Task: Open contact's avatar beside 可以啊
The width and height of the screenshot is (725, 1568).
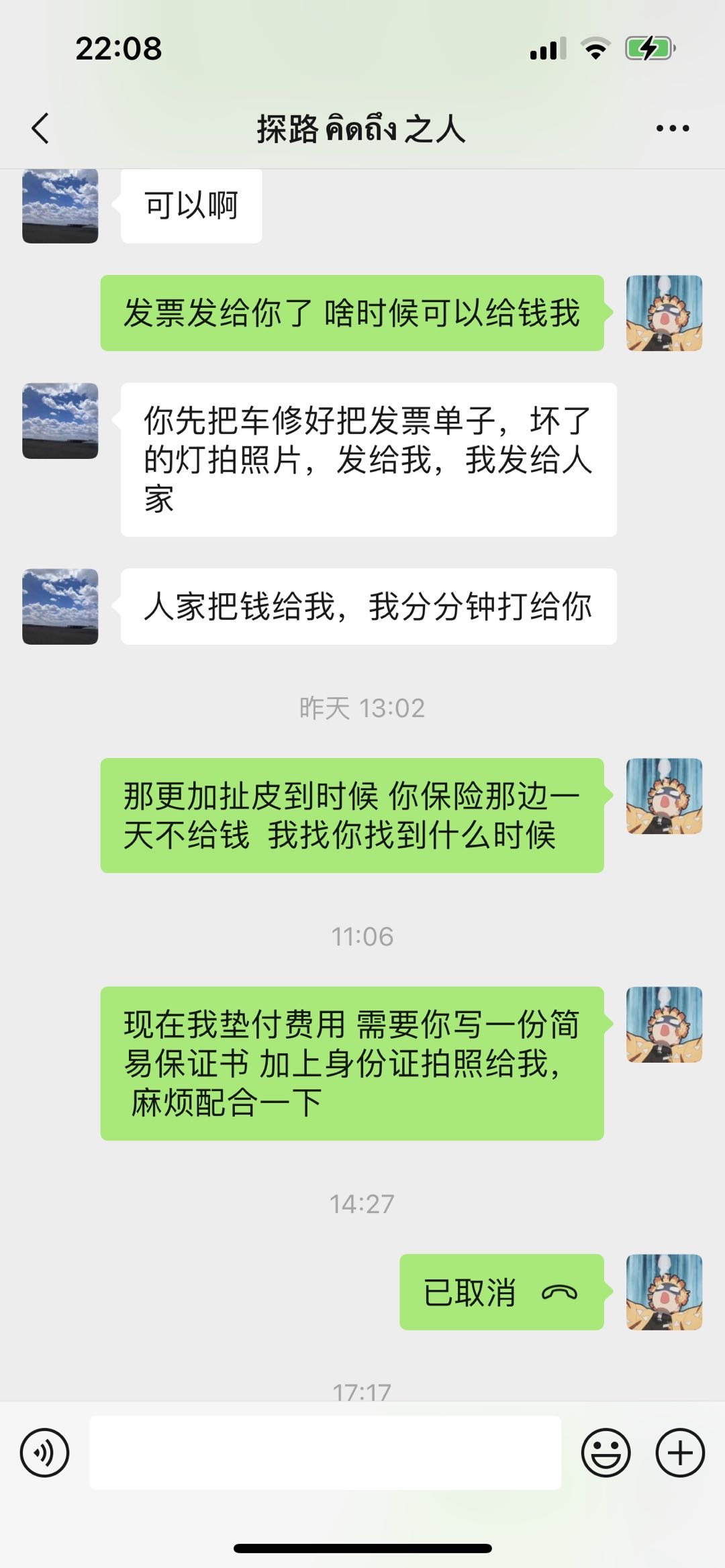Action: point(60,205)
